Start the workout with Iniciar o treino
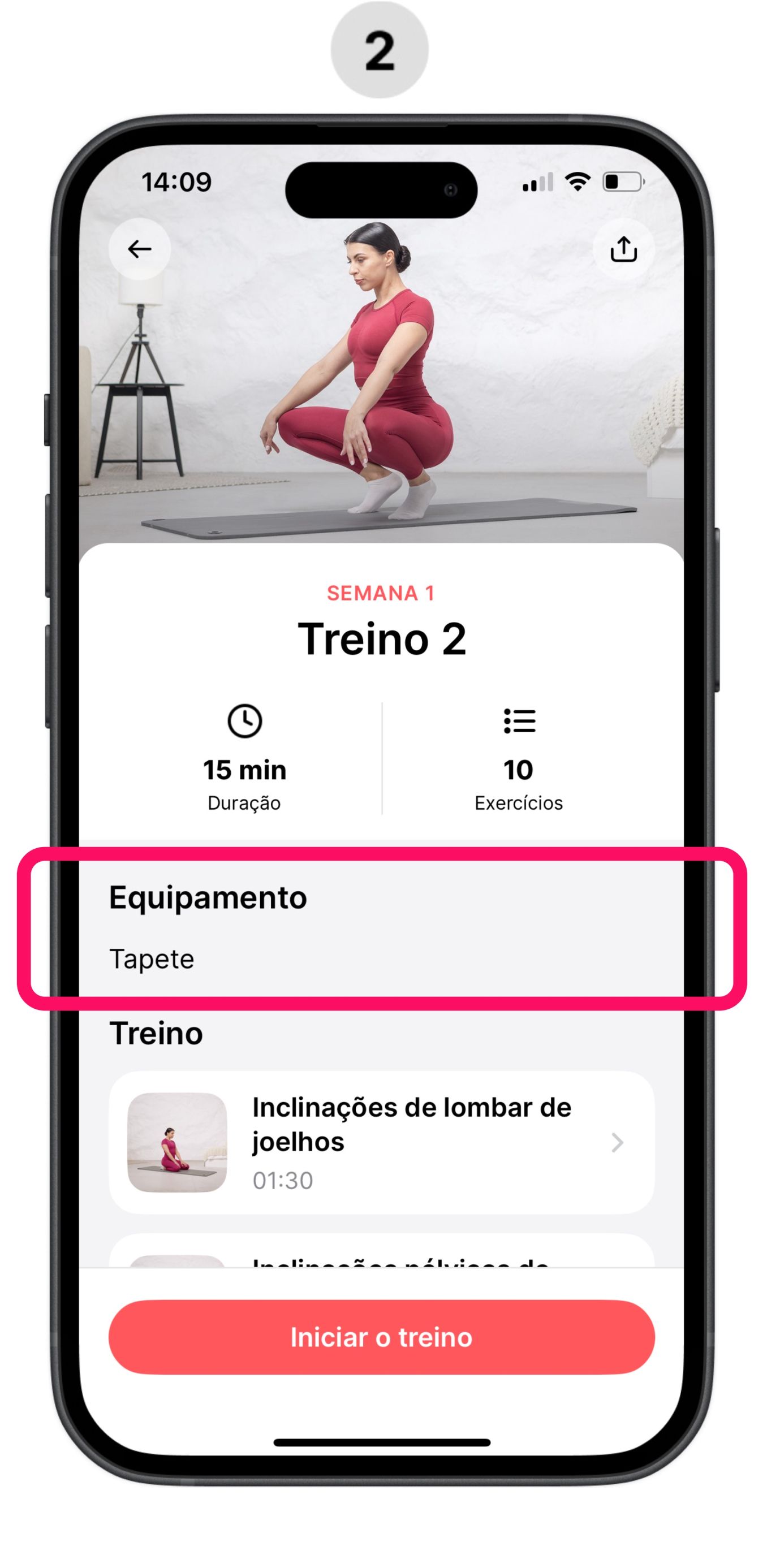The width and height of the screenshot is (767, 1568). tap(382, 1337)
